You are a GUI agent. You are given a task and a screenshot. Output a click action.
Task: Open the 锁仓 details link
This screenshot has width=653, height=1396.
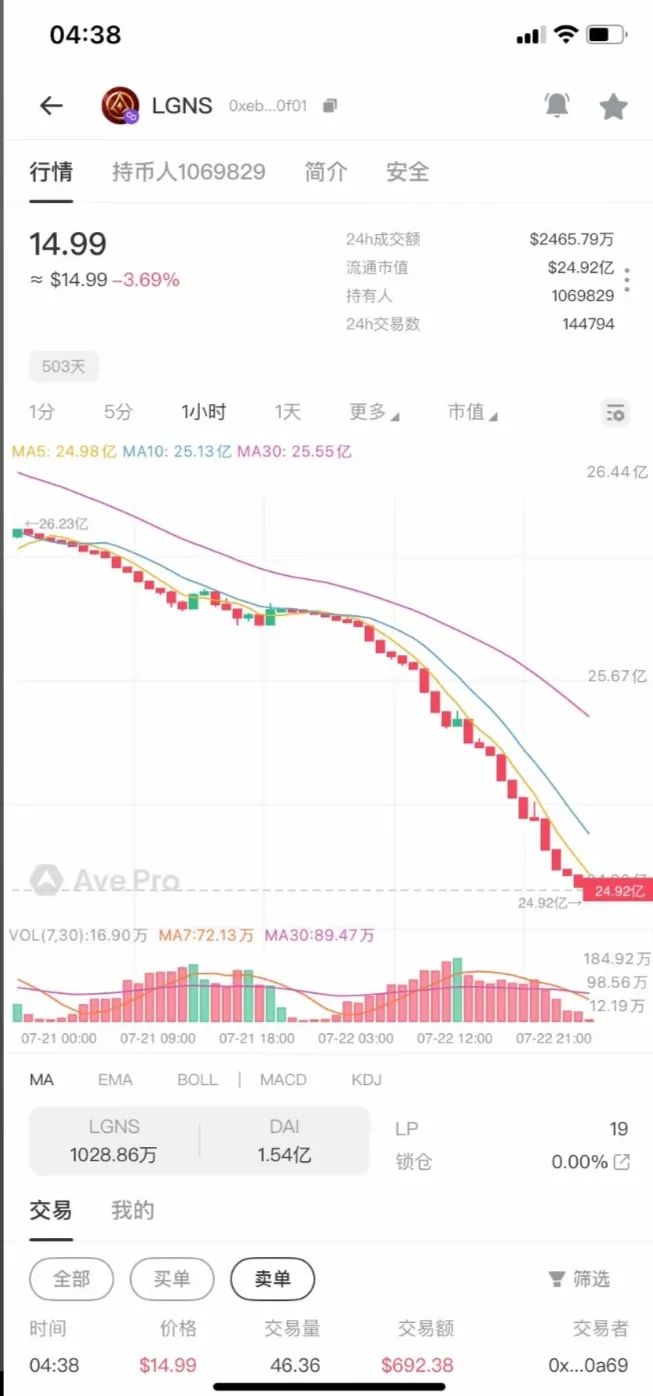[x=621, y=1162]
